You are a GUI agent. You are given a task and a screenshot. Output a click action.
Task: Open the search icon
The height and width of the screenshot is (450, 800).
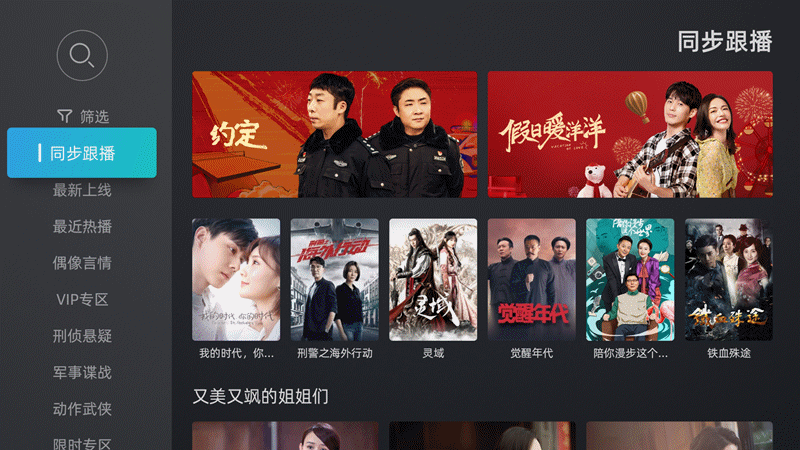click(x=82, y=56)
